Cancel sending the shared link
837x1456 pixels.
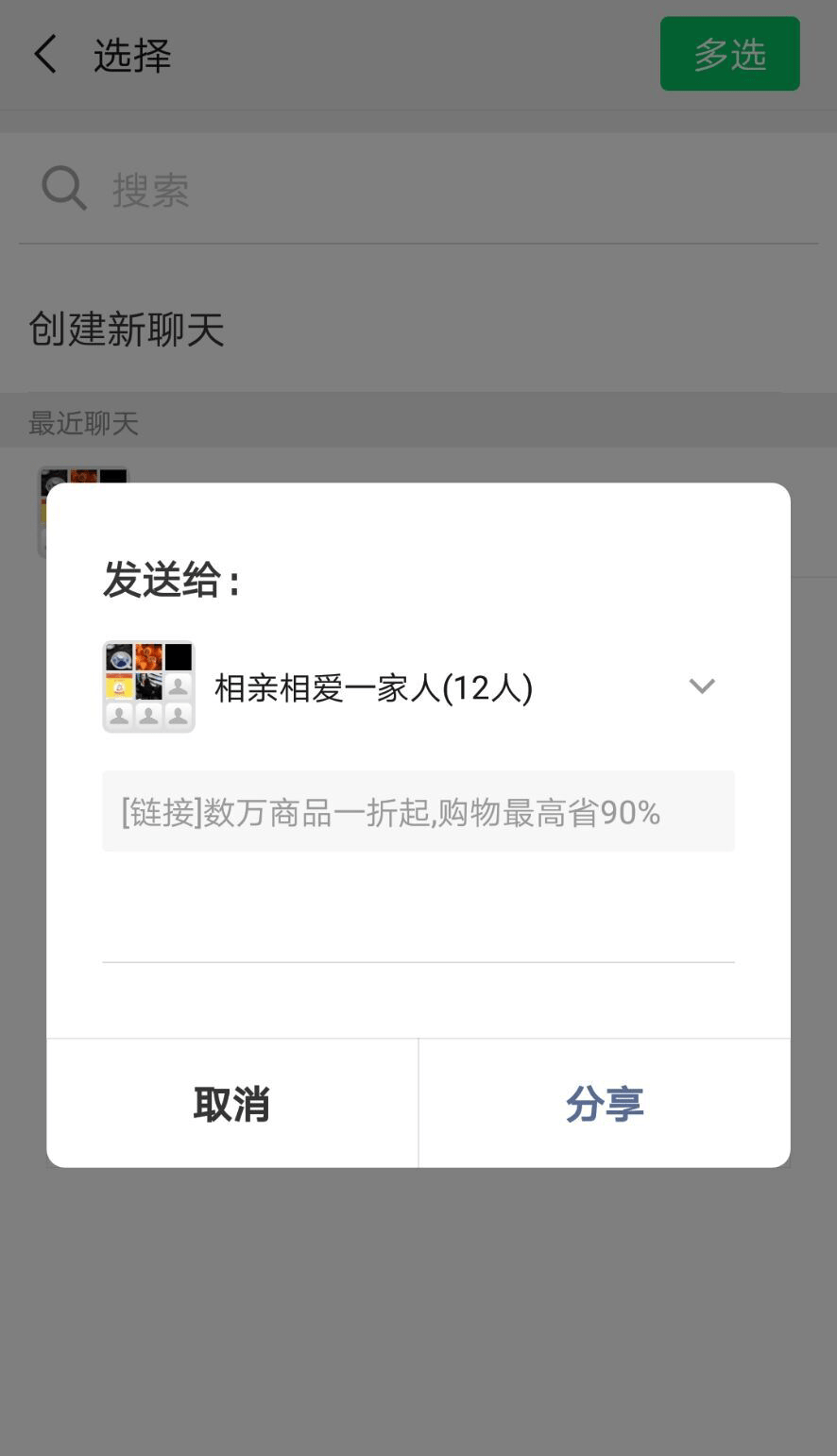(x=231, y=1103)
